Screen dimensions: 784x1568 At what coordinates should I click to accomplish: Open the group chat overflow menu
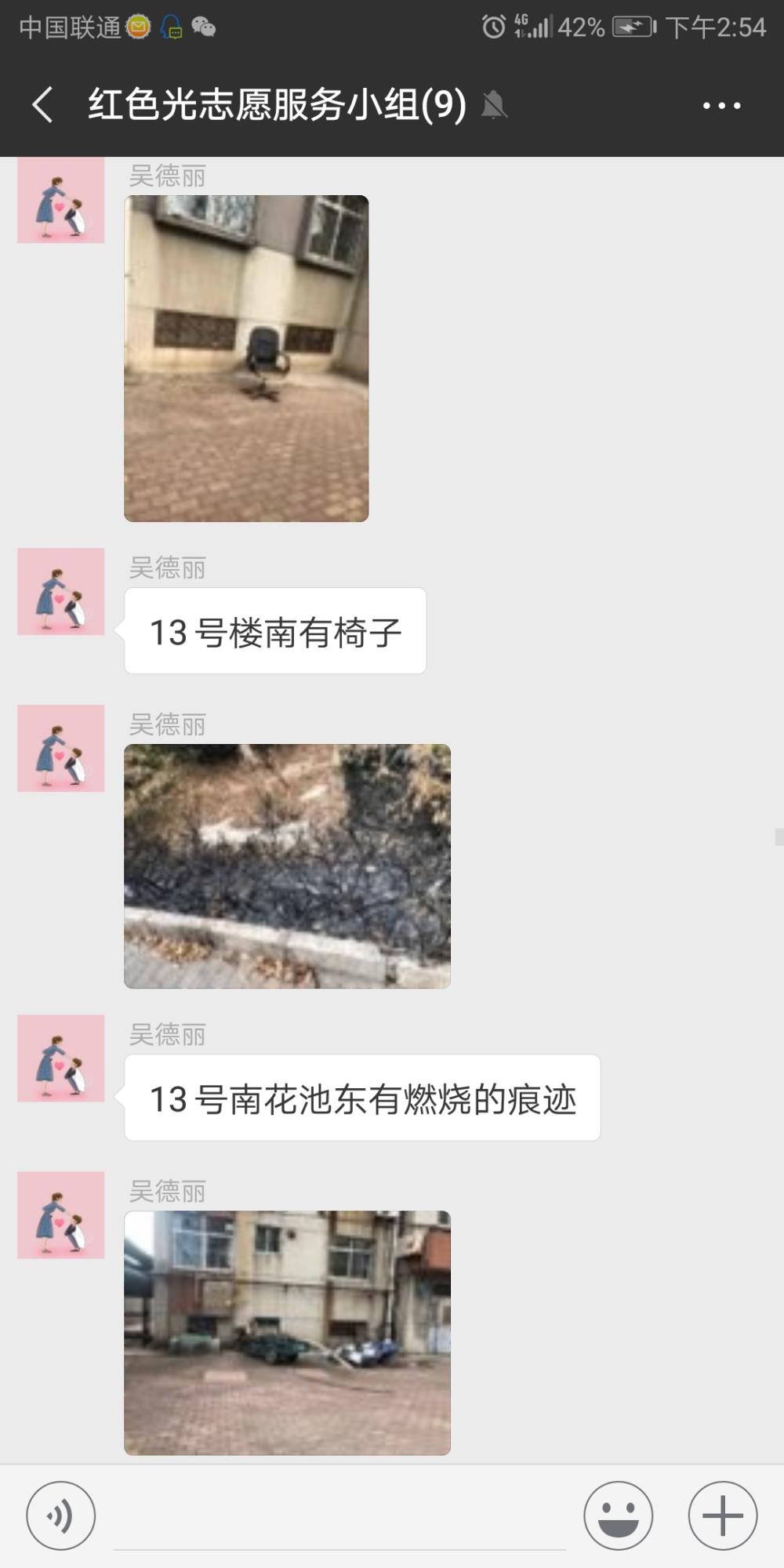point(721,105)
